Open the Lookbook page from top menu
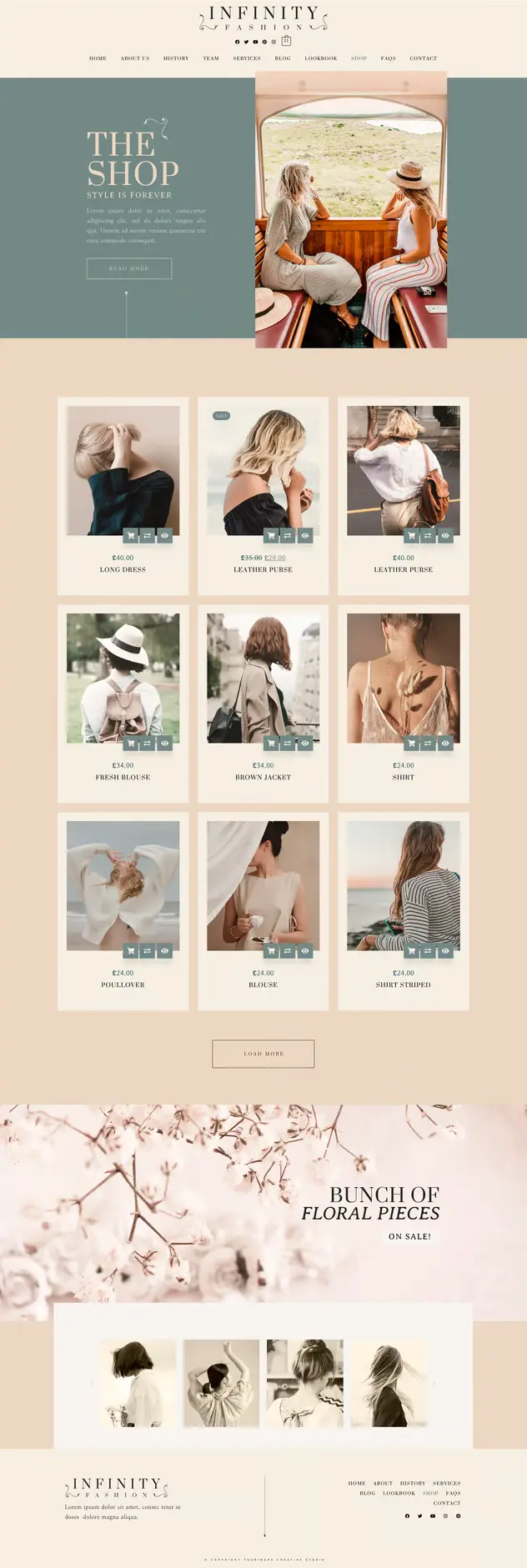Viewport: 527px width, 1568px height. coord(321,58)
